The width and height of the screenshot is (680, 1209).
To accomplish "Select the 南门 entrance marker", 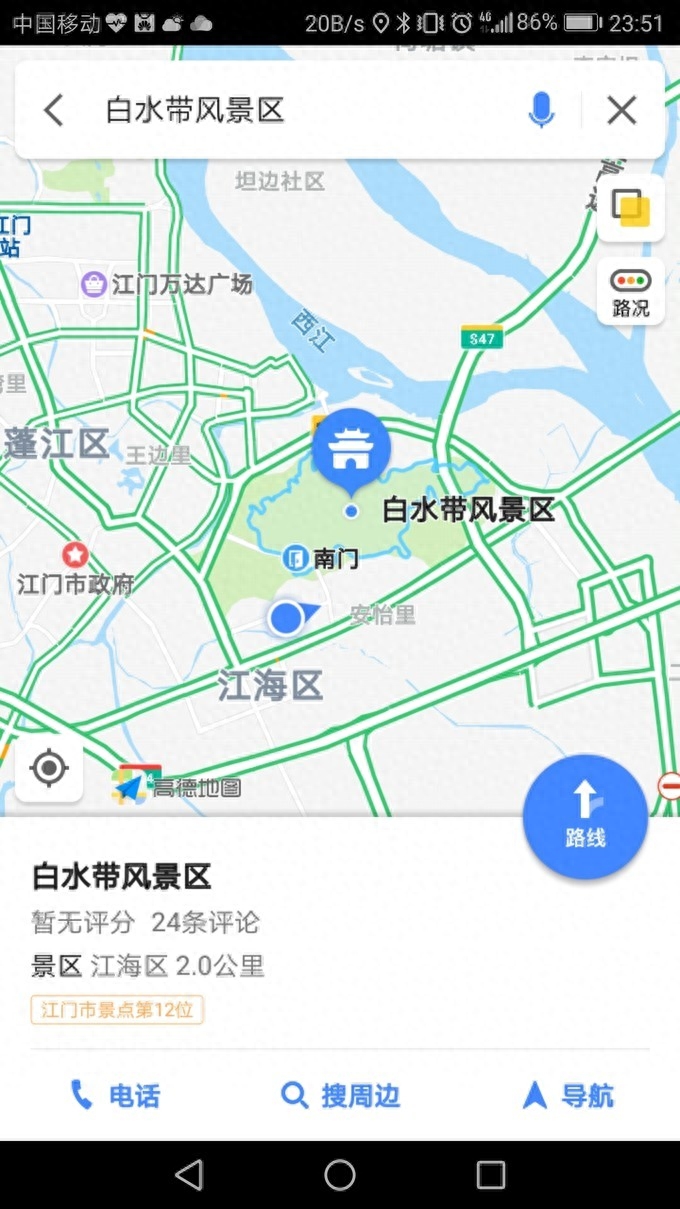I will pyautogui.click(x=297, y=559).
